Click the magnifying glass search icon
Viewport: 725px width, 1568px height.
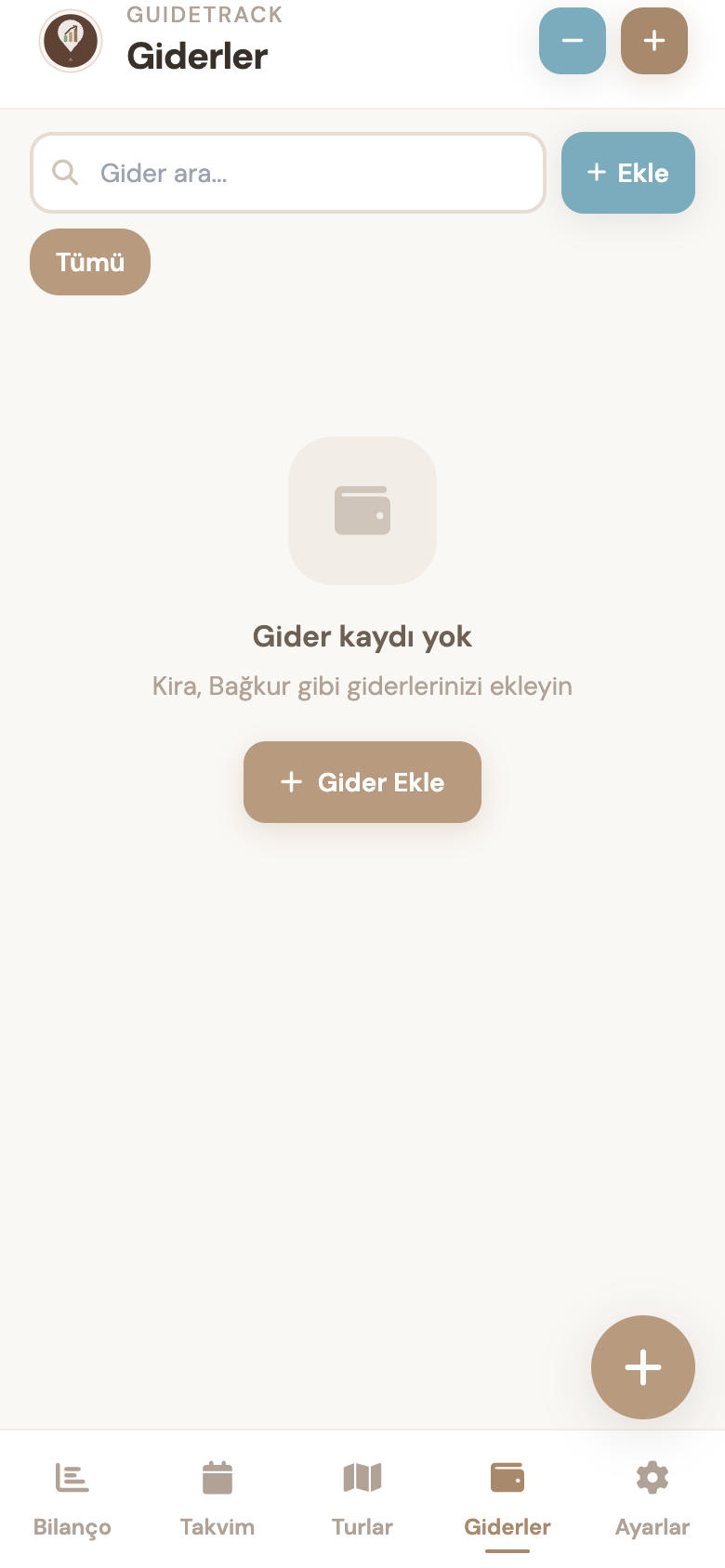(65, 173)
